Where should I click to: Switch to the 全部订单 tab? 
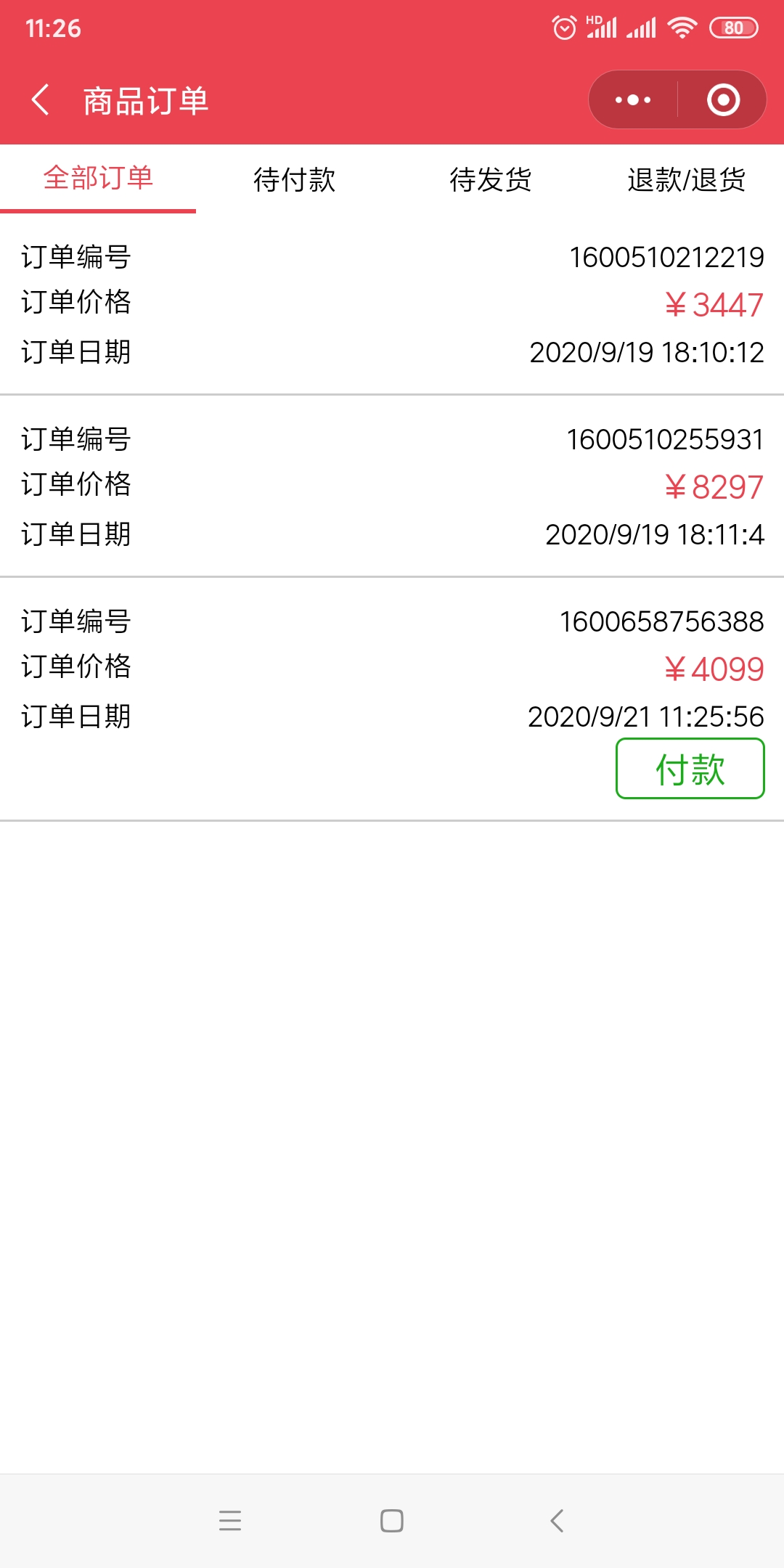coord(98,179)
